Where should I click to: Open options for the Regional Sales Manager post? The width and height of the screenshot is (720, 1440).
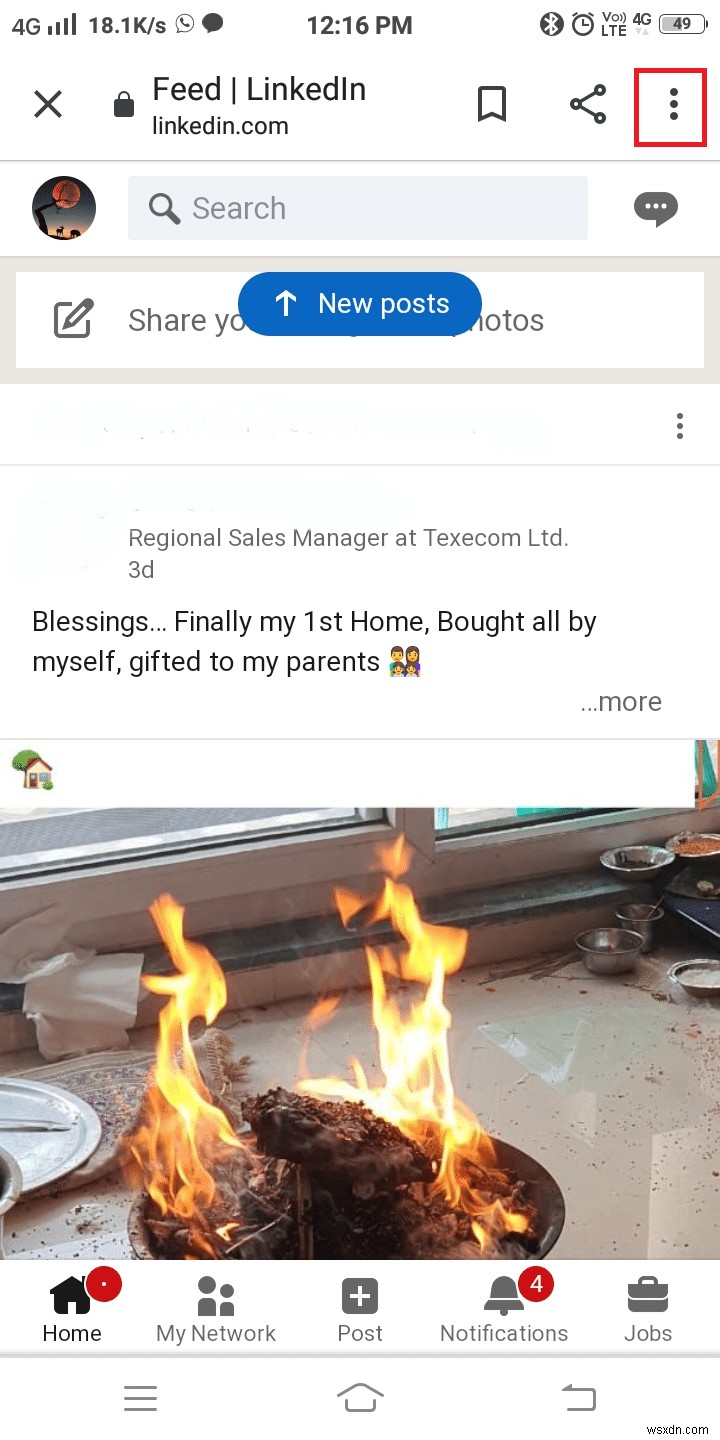tap(680, 427)
